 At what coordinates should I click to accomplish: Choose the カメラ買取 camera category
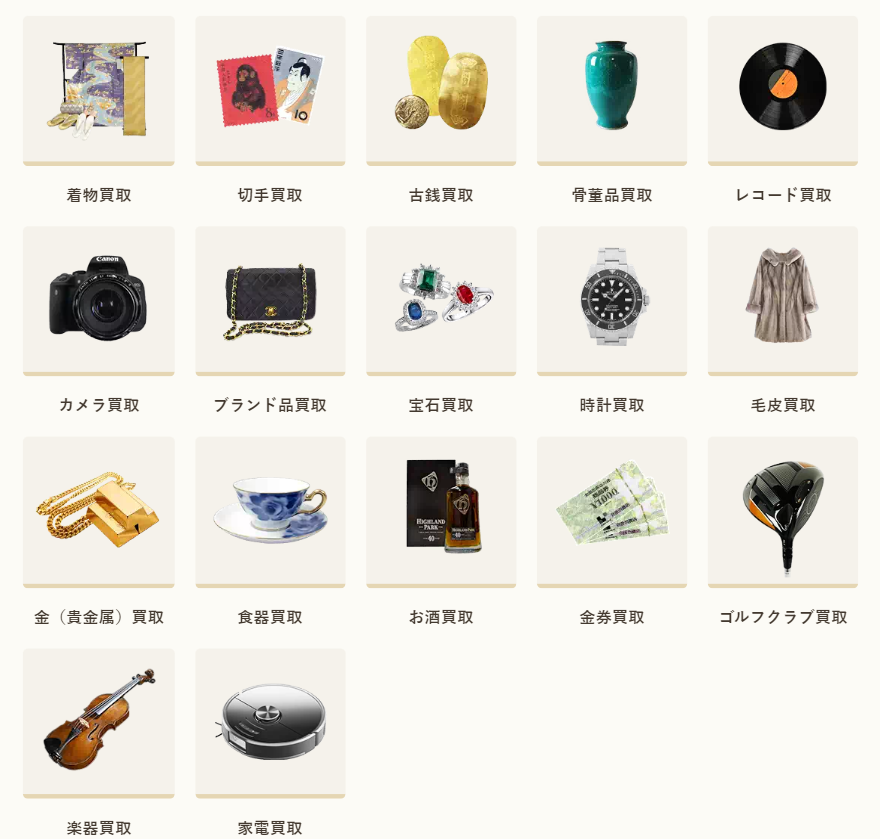(x=99, y=300)
